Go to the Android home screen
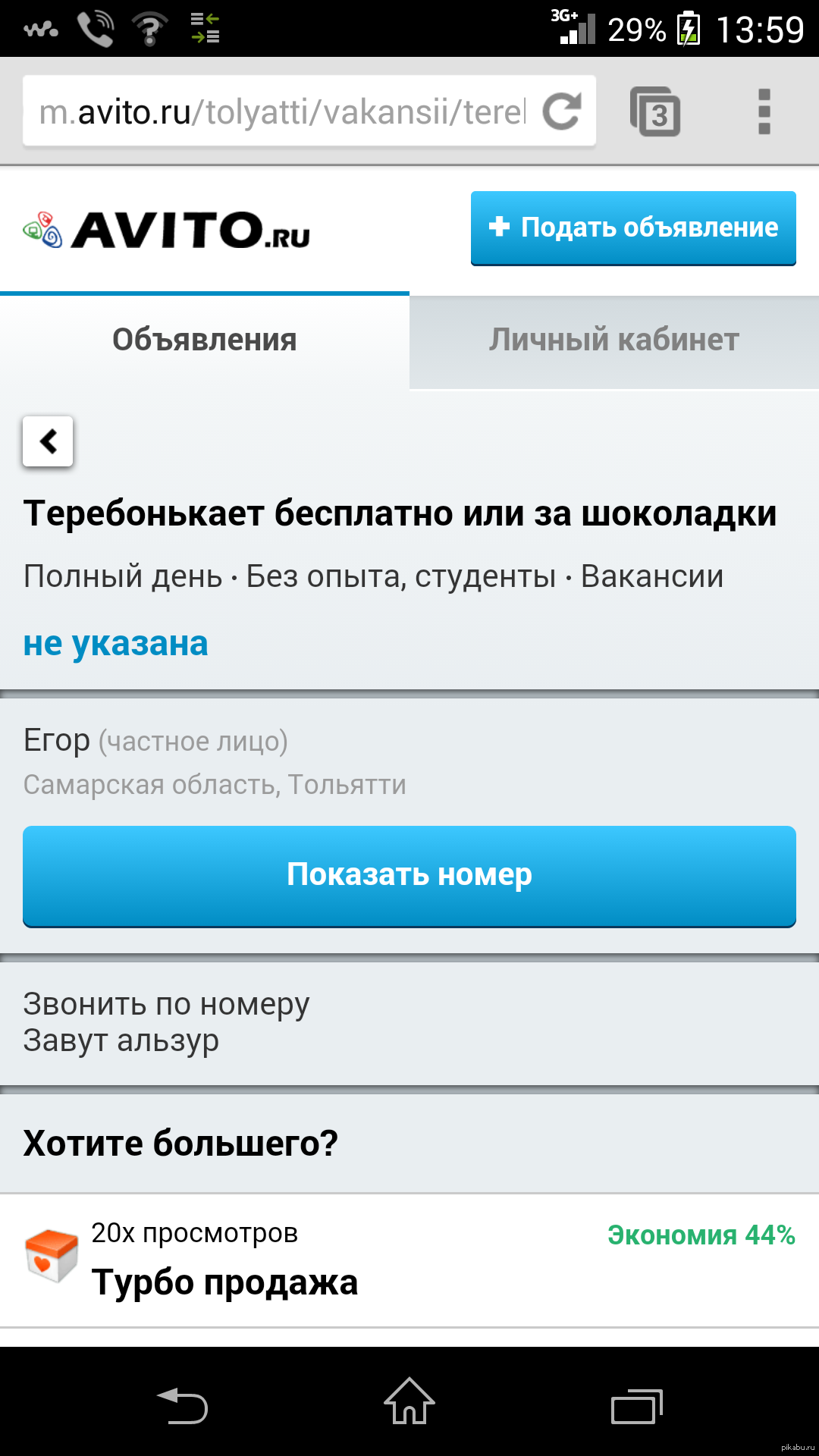This screenshot has height=1456, width=819. coord(409,1401)
